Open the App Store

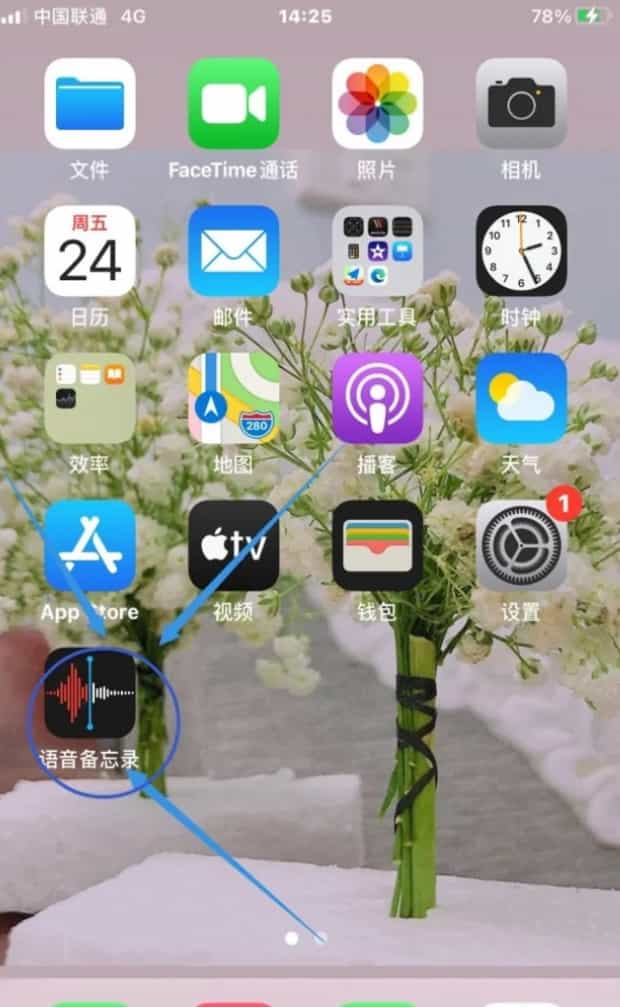click(90, 545)
